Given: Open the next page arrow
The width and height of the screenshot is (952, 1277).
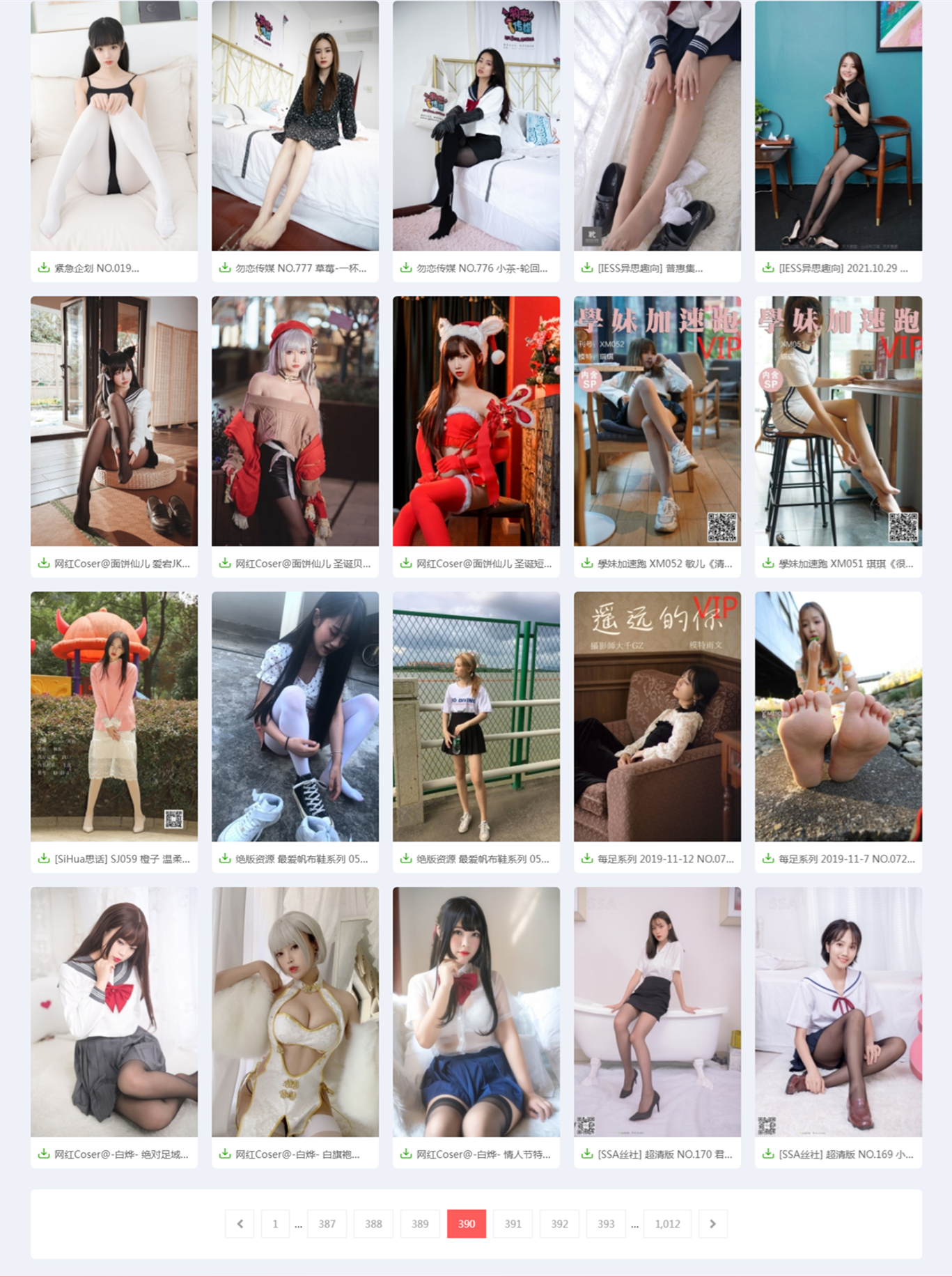Looking at the screenshot, I should point(712,1223).
